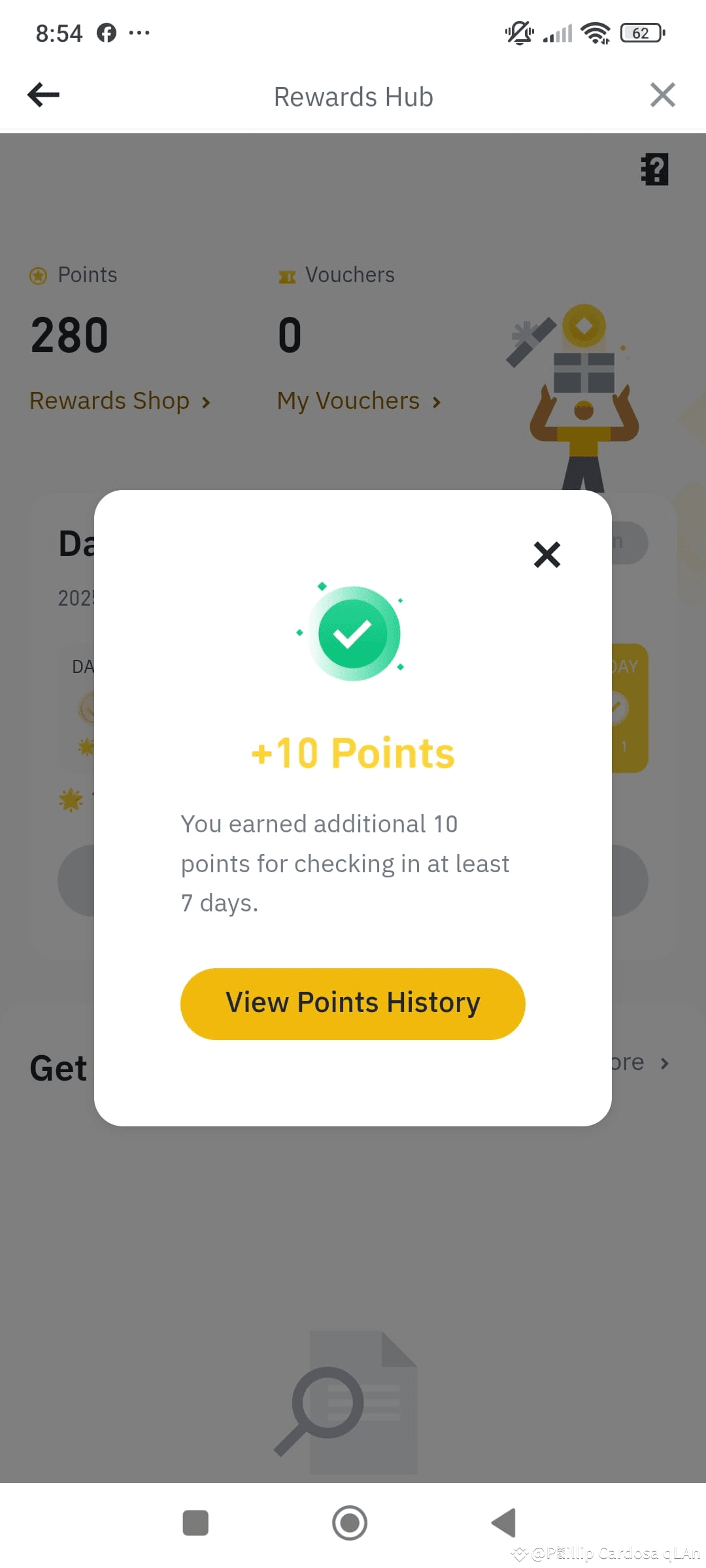
Task: Tap the battery level indicator
Action: [641, 32]
